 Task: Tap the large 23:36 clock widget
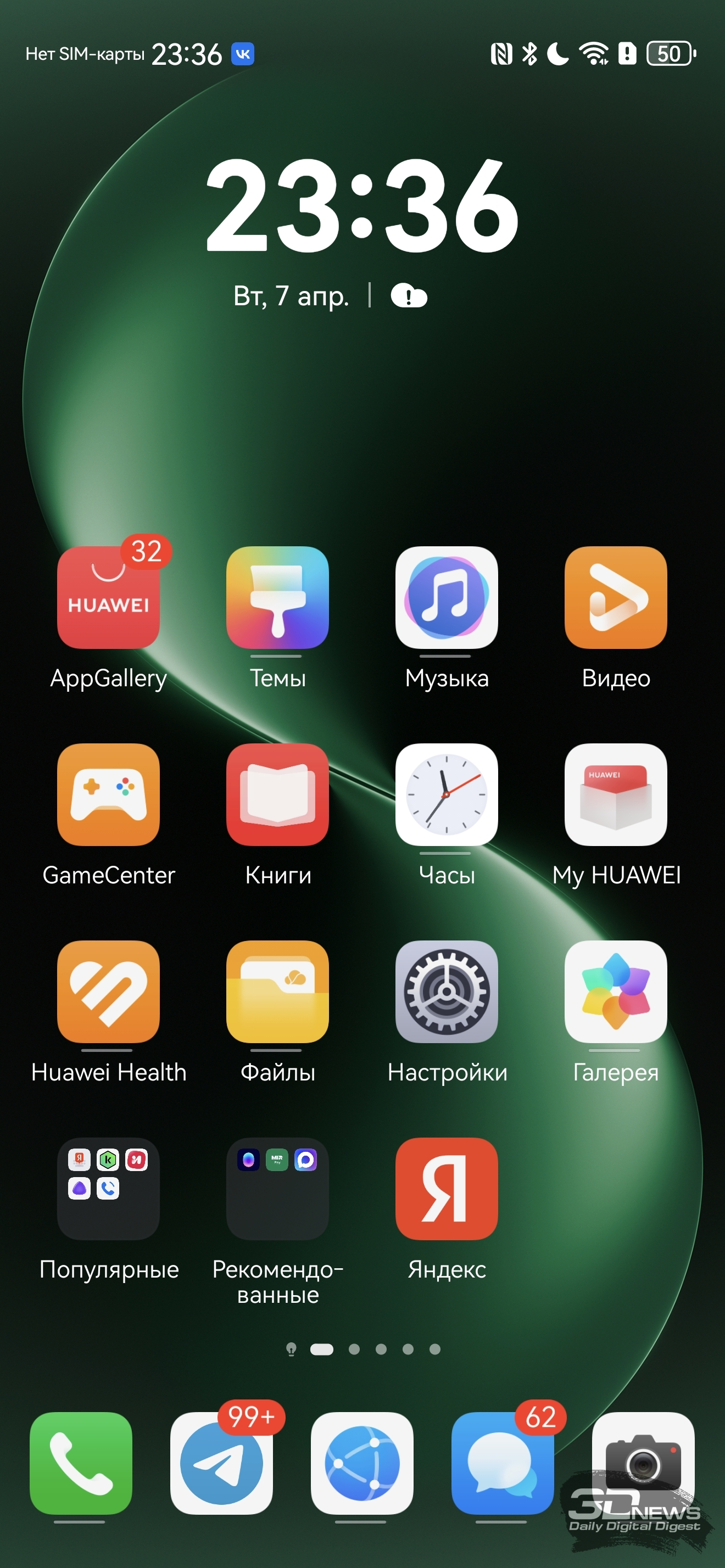[362, 205]
